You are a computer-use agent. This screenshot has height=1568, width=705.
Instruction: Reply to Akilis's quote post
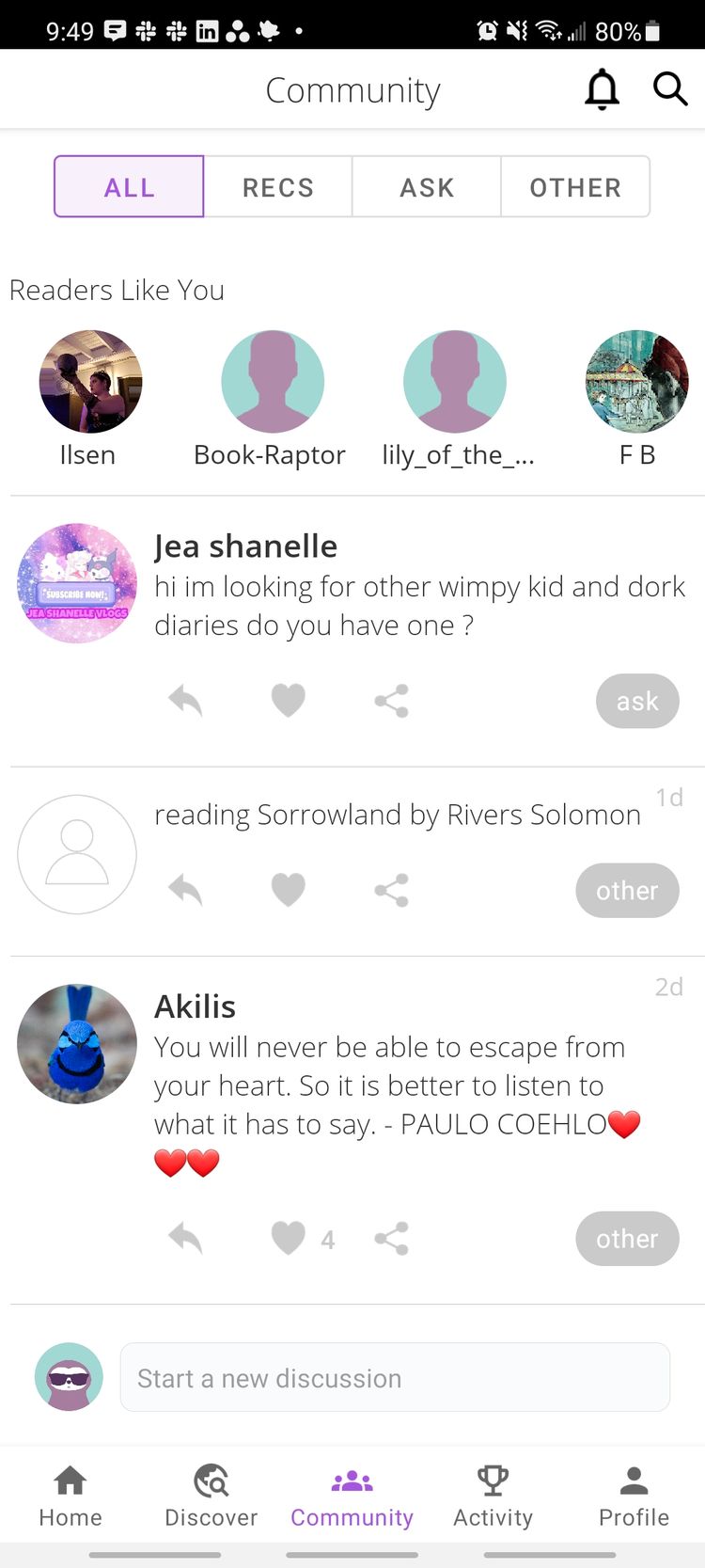(185, 1239)
